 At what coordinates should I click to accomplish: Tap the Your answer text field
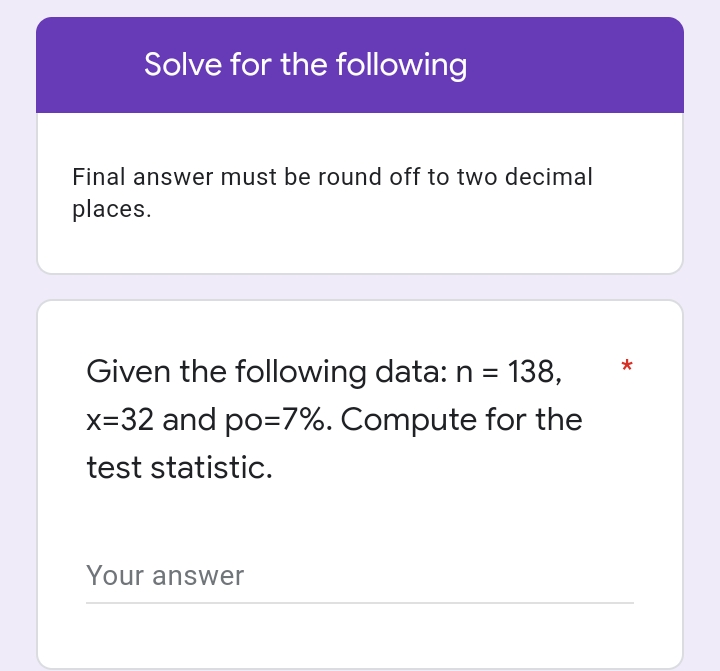pos(358,577)
